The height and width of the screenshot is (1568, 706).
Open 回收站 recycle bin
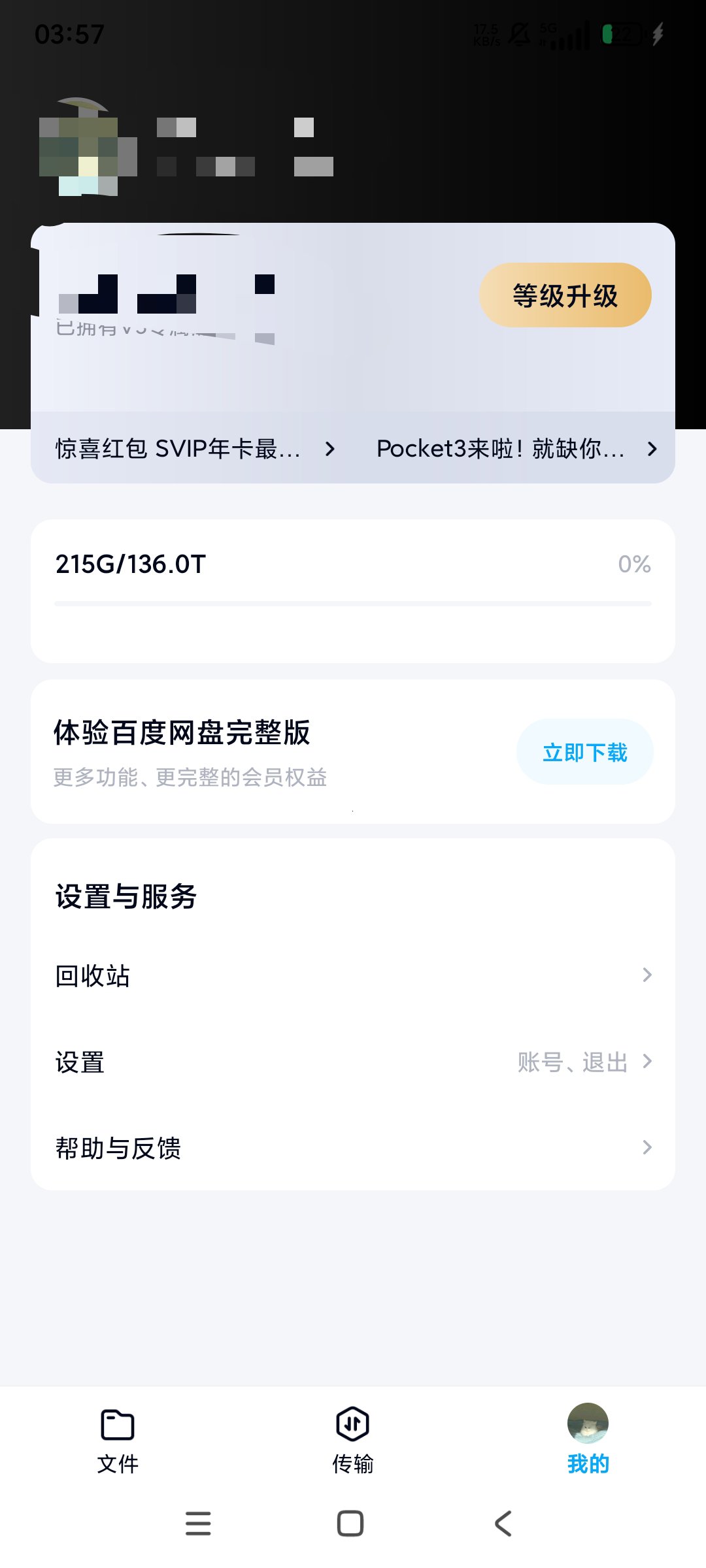[353, 975]
